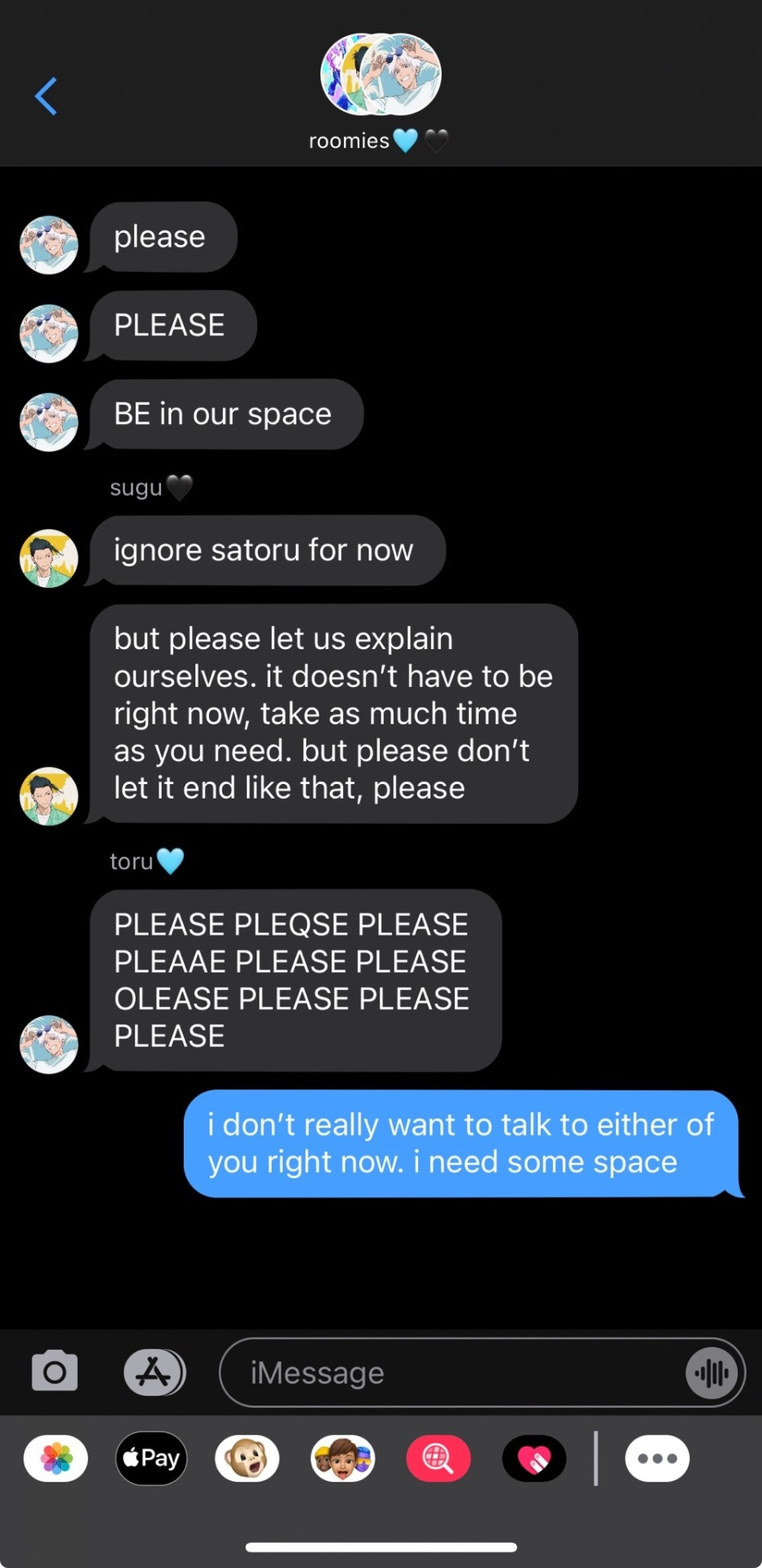Open Apple Pay in the app drawer
The height and width of the screenshot is (1568, 762).
(x=152, y=1459)
